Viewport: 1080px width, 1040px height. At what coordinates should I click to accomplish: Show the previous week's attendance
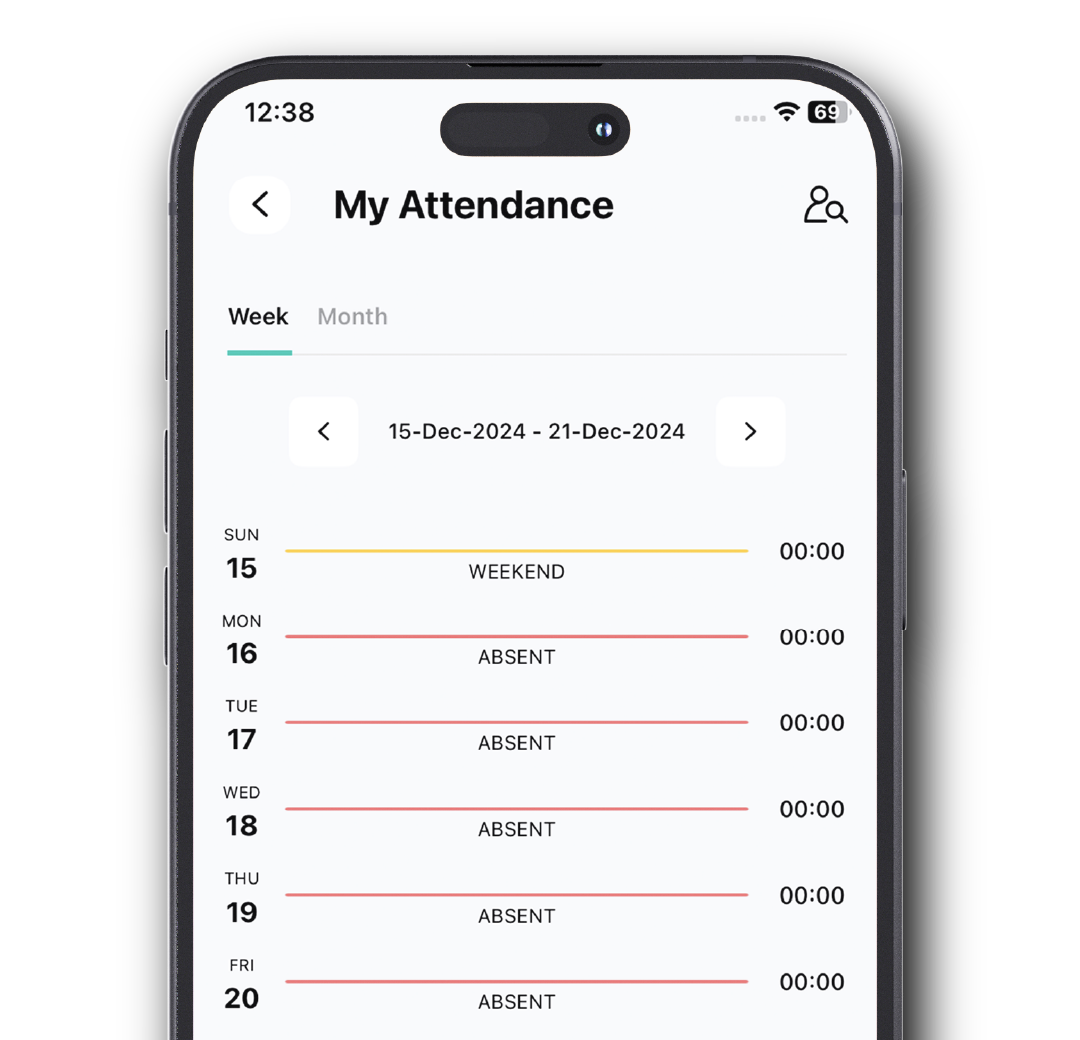[x=324, y=432]
